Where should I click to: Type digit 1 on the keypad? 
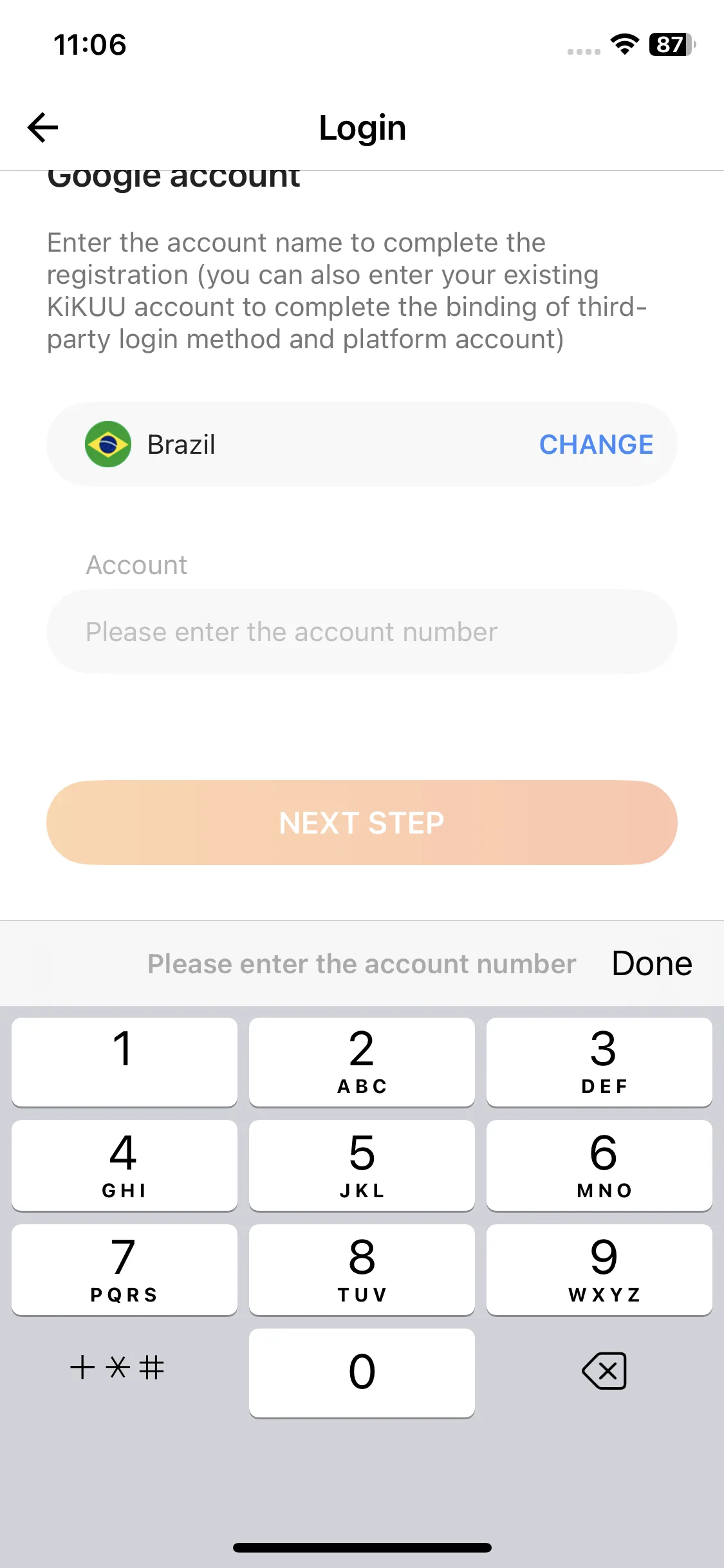click(124, 1061)
